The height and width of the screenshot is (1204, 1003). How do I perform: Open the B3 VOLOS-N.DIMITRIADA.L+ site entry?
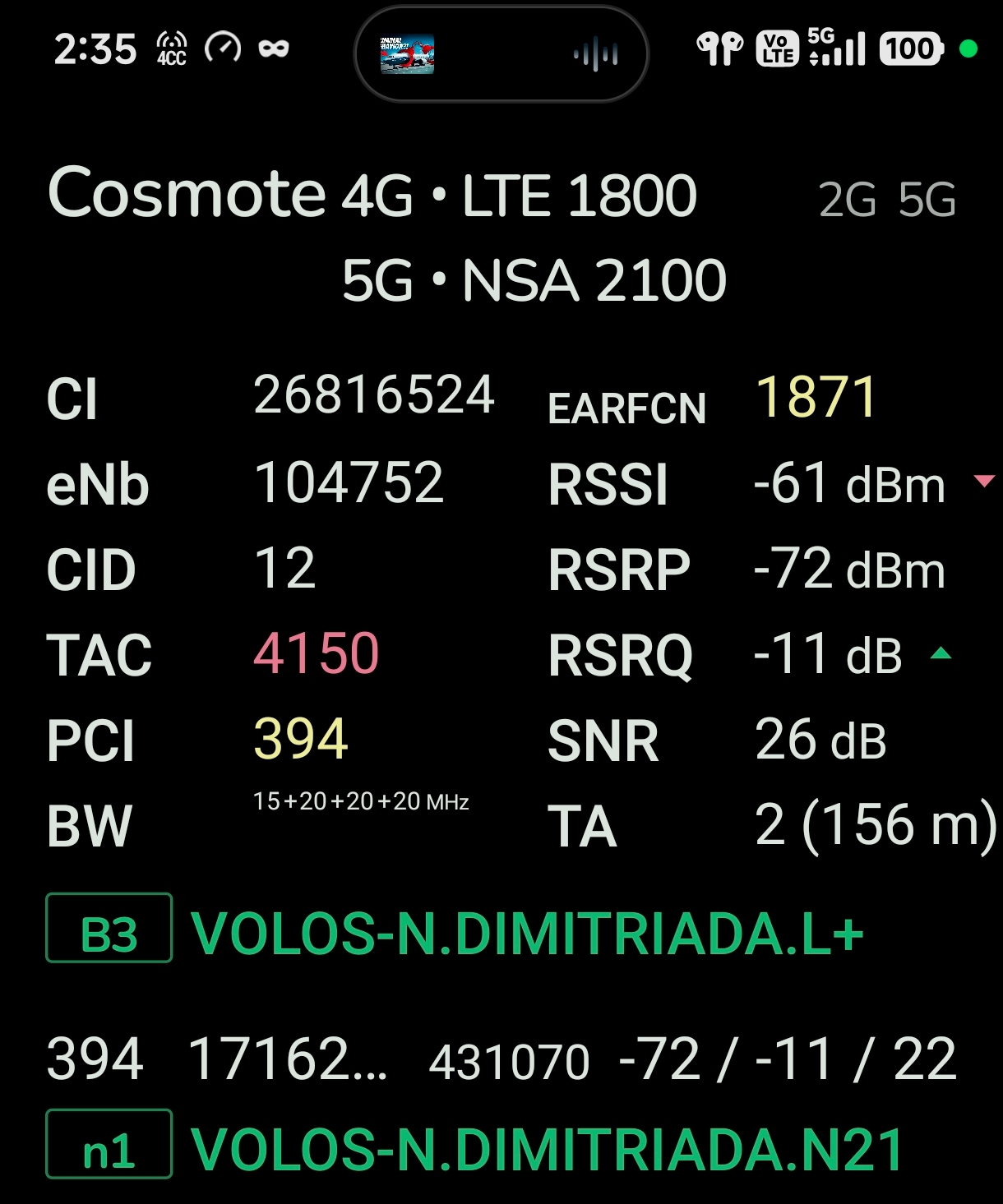pos(526,933)
